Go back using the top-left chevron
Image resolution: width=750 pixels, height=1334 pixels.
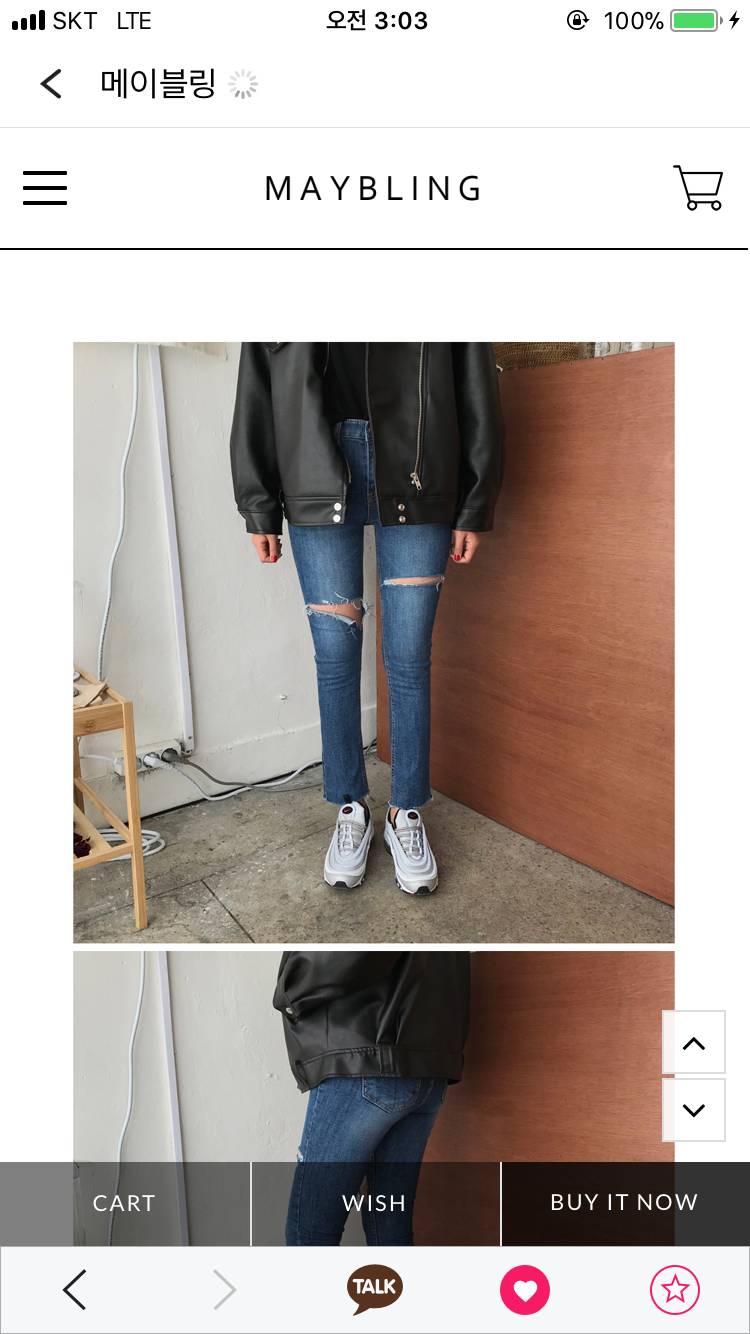pos(50,84)
